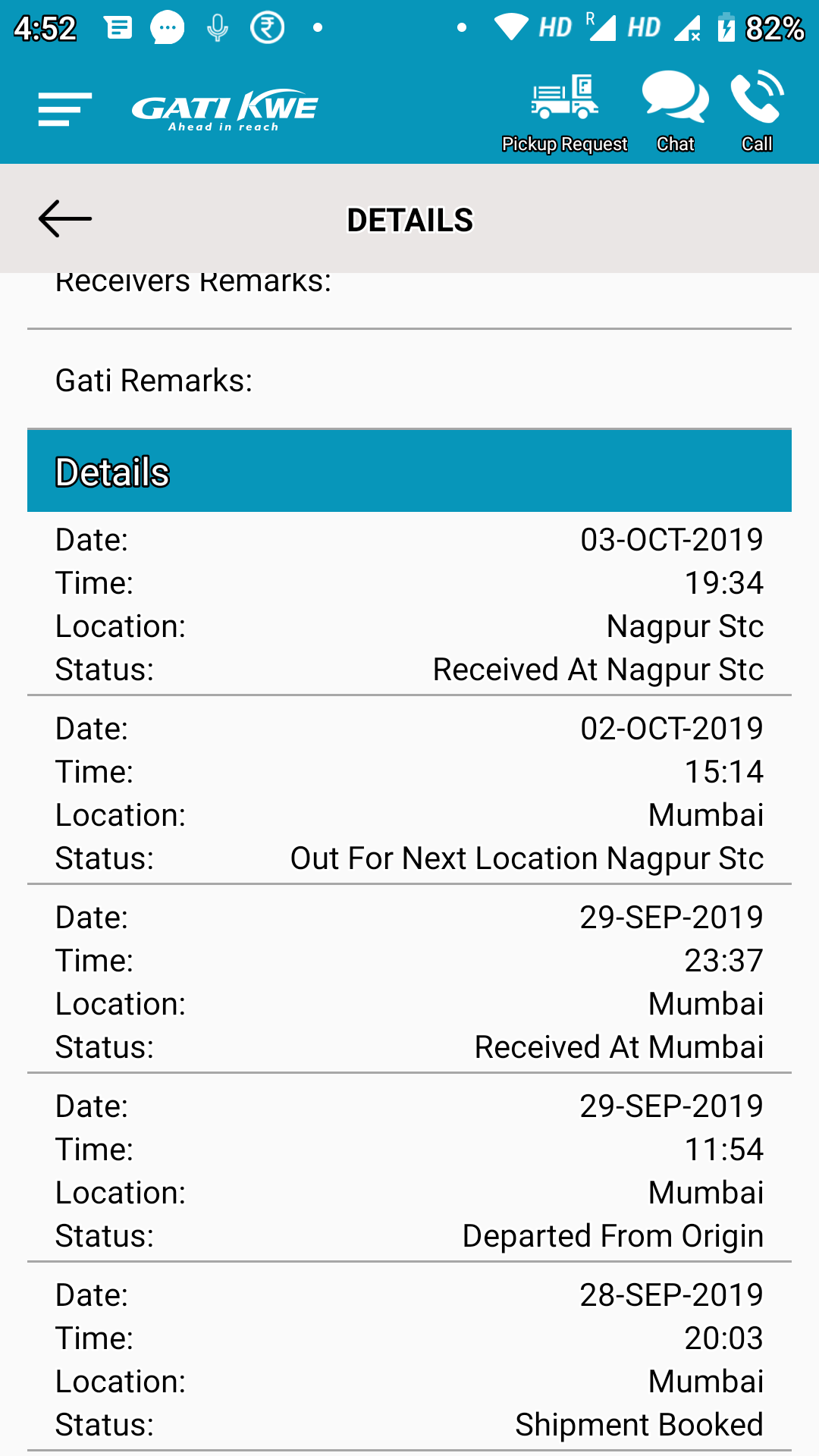The image size is (819, 1456).
Task: Start a Chat with support
Action: pyautogui.click(x=675, y=111)
